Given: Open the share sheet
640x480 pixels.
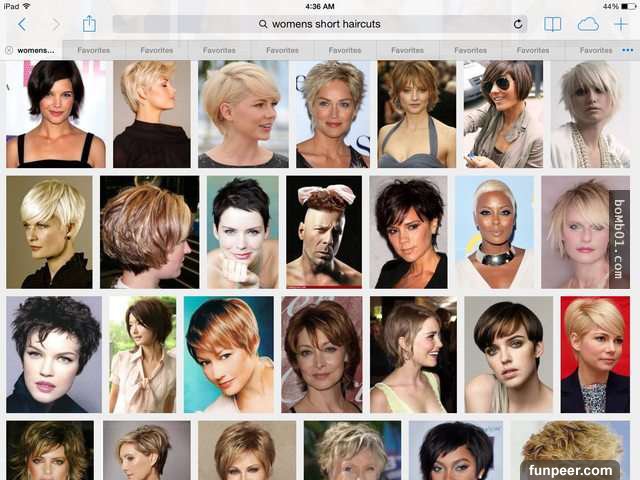Looking at the screenshot, I should point(89,24).
